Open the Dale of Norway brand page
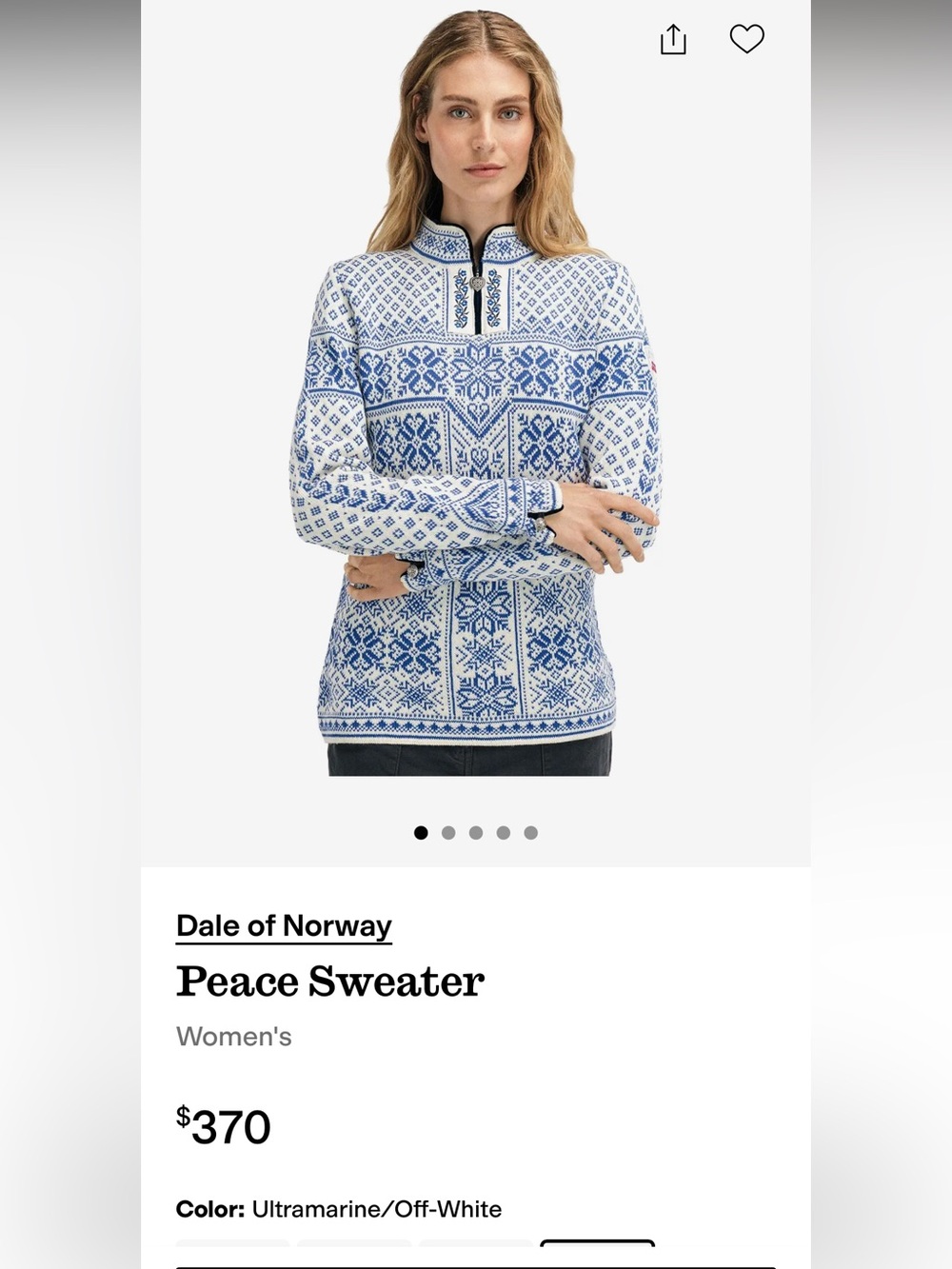This screenshot has height=1269, width=952. click(283, 924)
